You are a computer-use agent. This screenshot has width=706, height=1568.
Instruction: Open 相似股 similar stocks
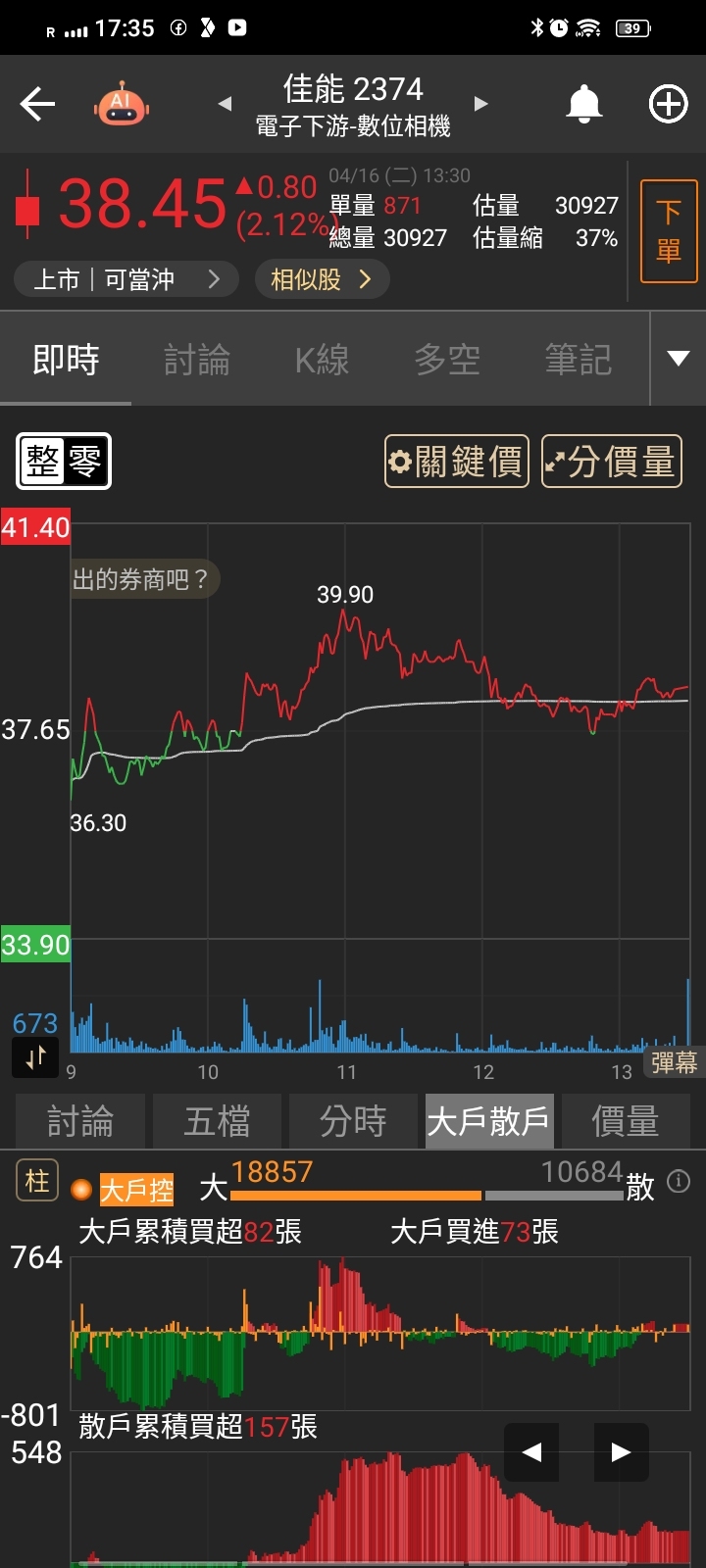(x=322, y=278)
